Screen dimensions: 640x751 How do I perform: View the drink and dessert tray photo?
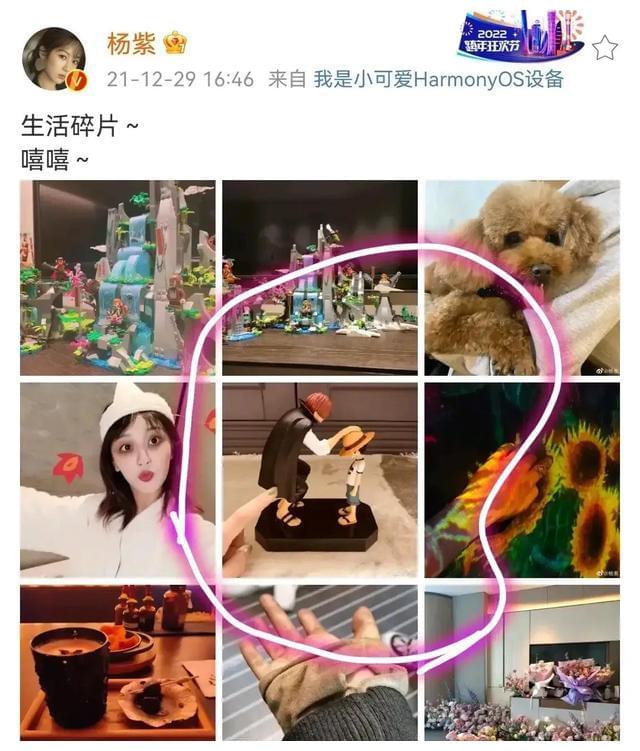pyautogui.click(x=117, y=663)
